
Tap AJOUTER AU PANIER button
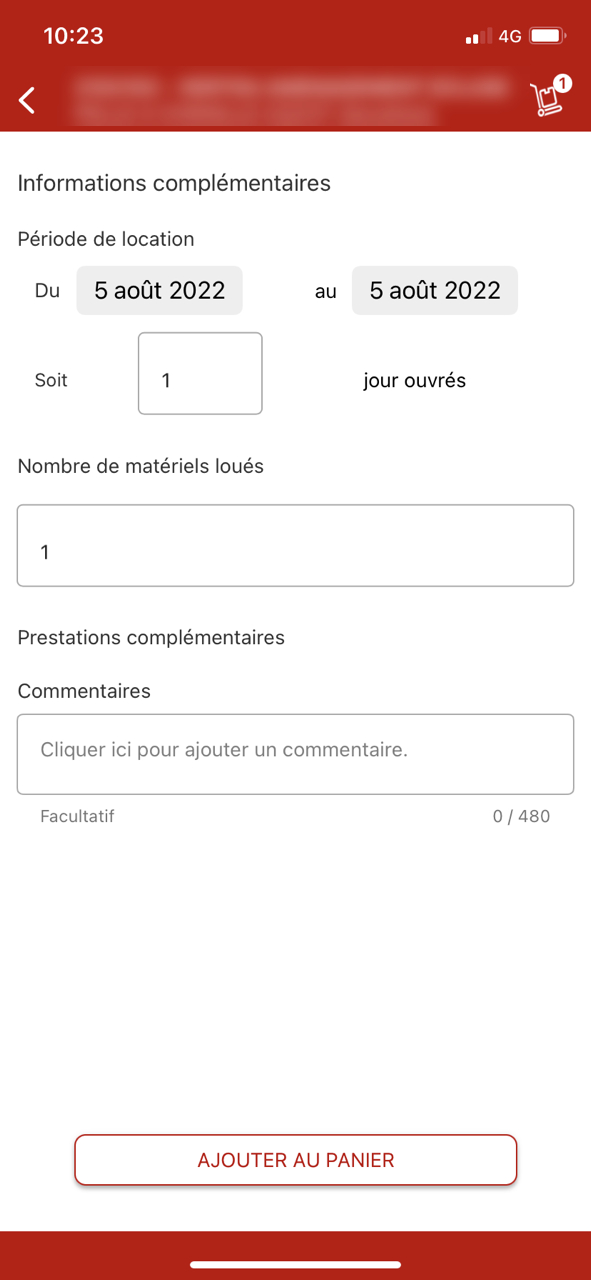(295, 1160)
